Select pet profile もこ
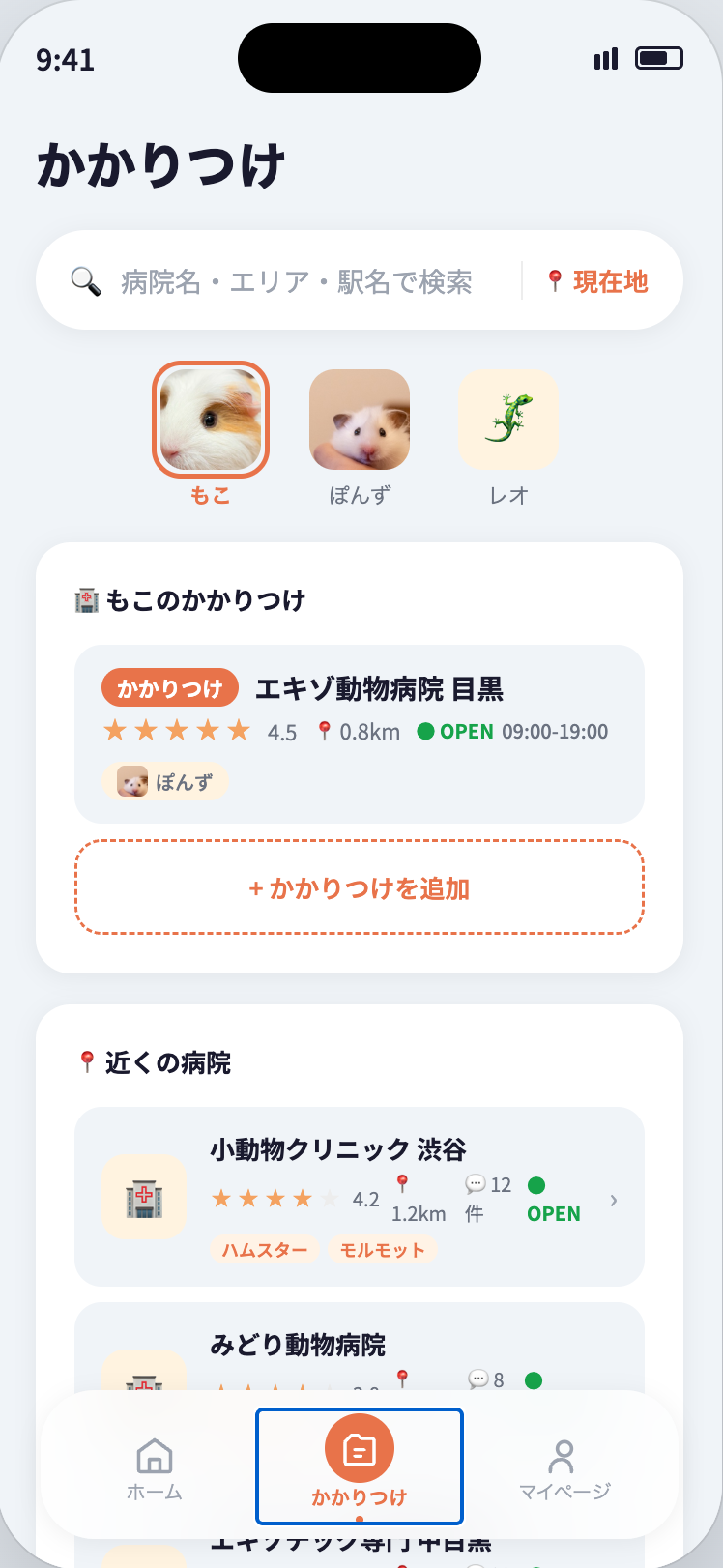The image size is (723, 1568). coord(211,420)
